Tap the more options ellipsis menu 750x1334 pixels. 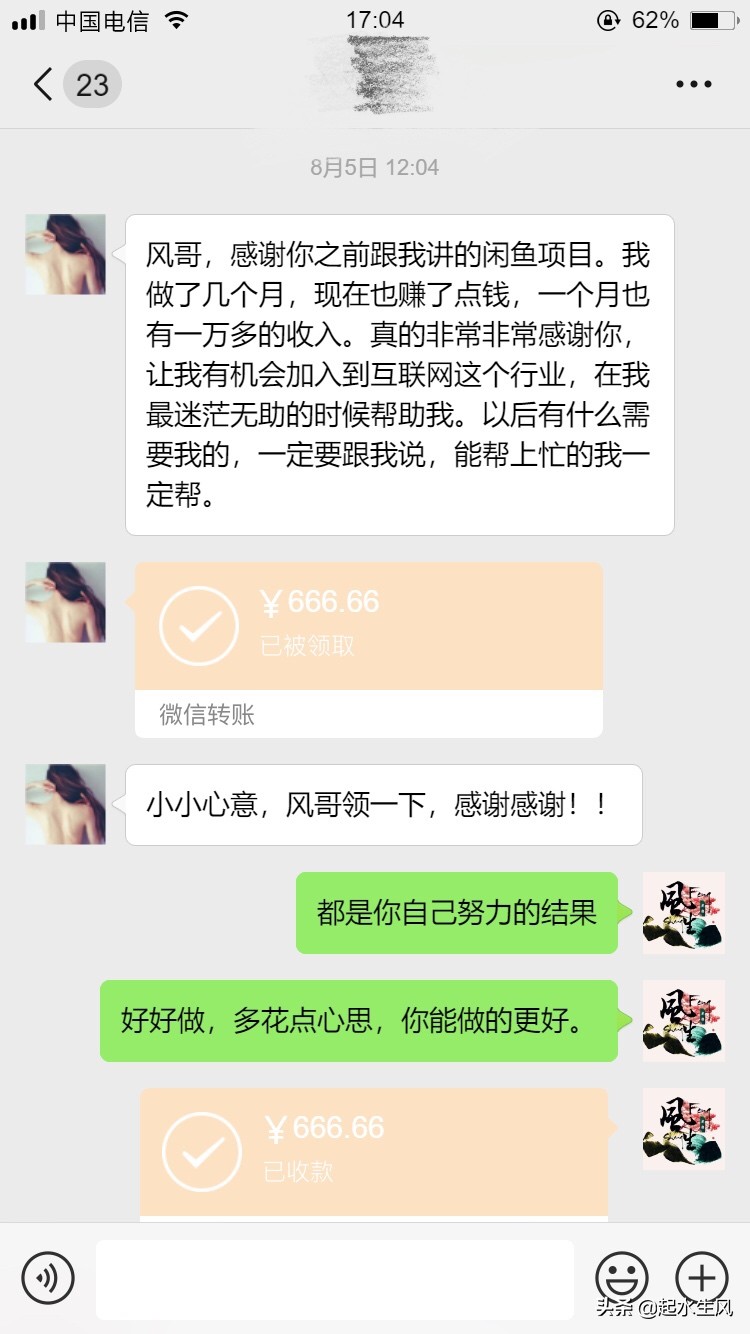tap(692, 84)
